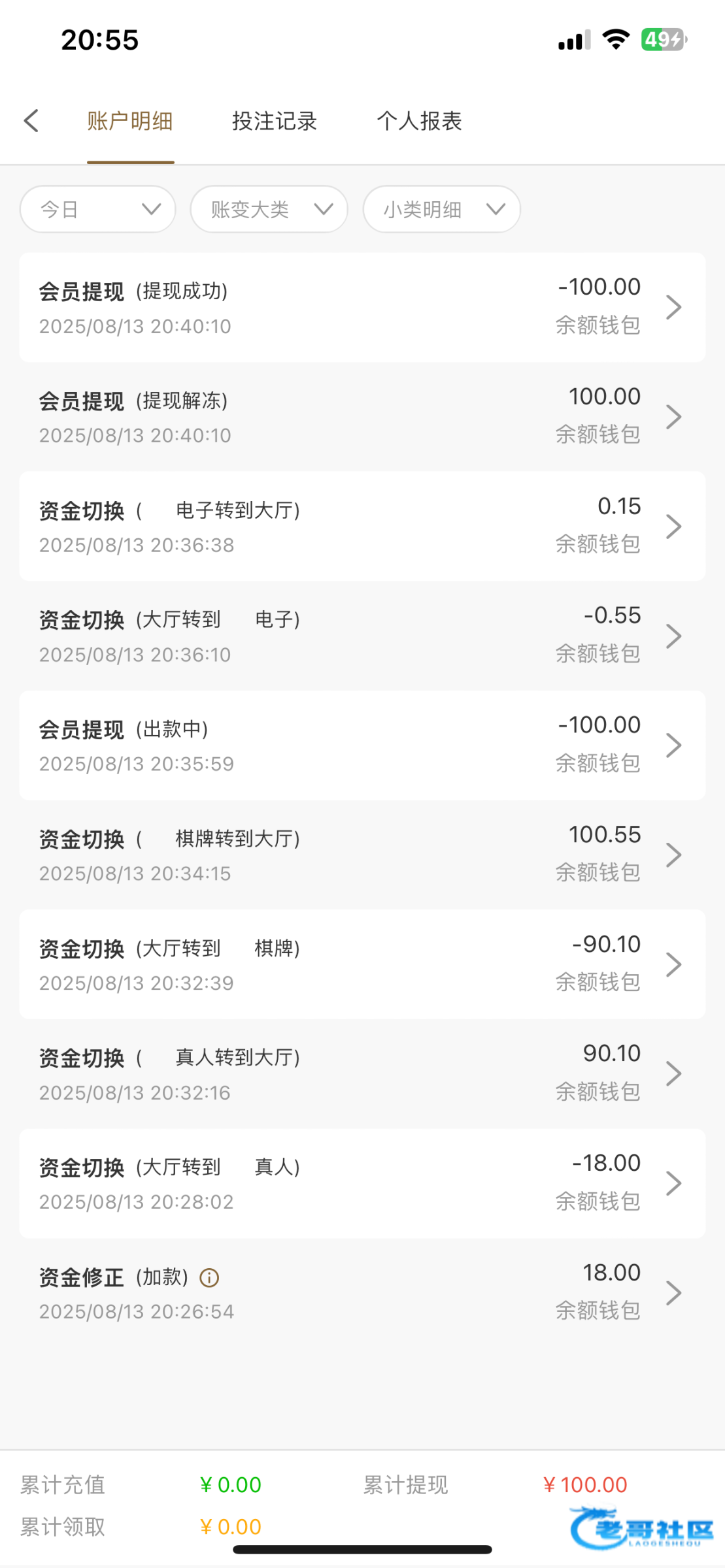Open the 棋牌转到大厅 100.55 record
This screenshot has width=725, height=1568.
click(362, 855)
